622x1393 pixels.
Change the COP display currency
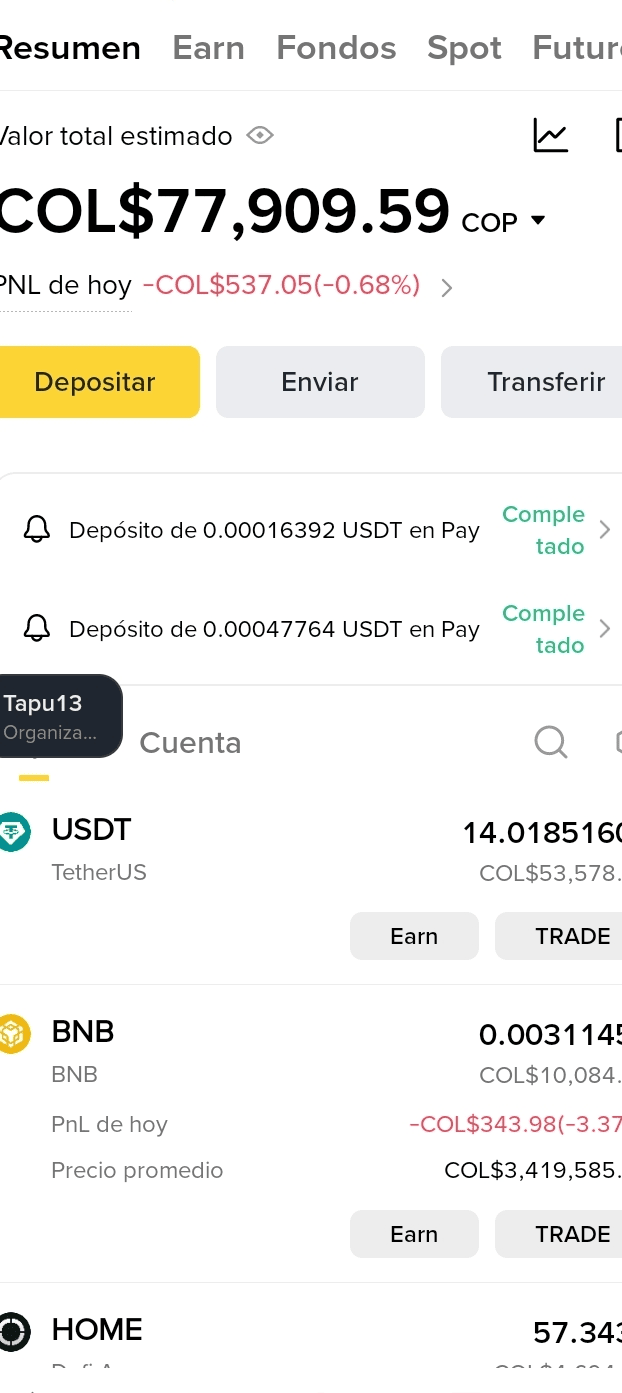[x=504, y=222]
